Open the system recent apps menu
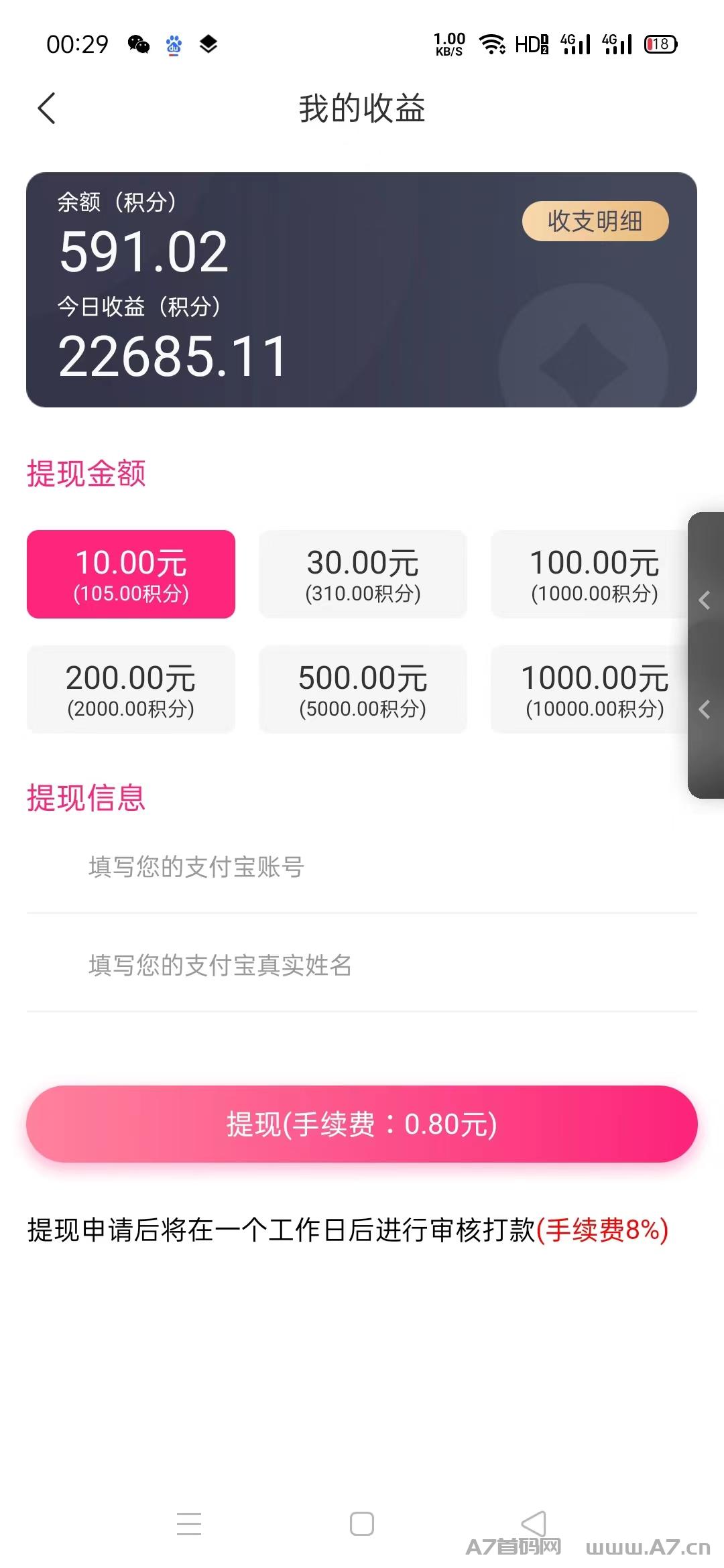The image size is (724, 1568). pyautogui.click(x=189, y=1524)
